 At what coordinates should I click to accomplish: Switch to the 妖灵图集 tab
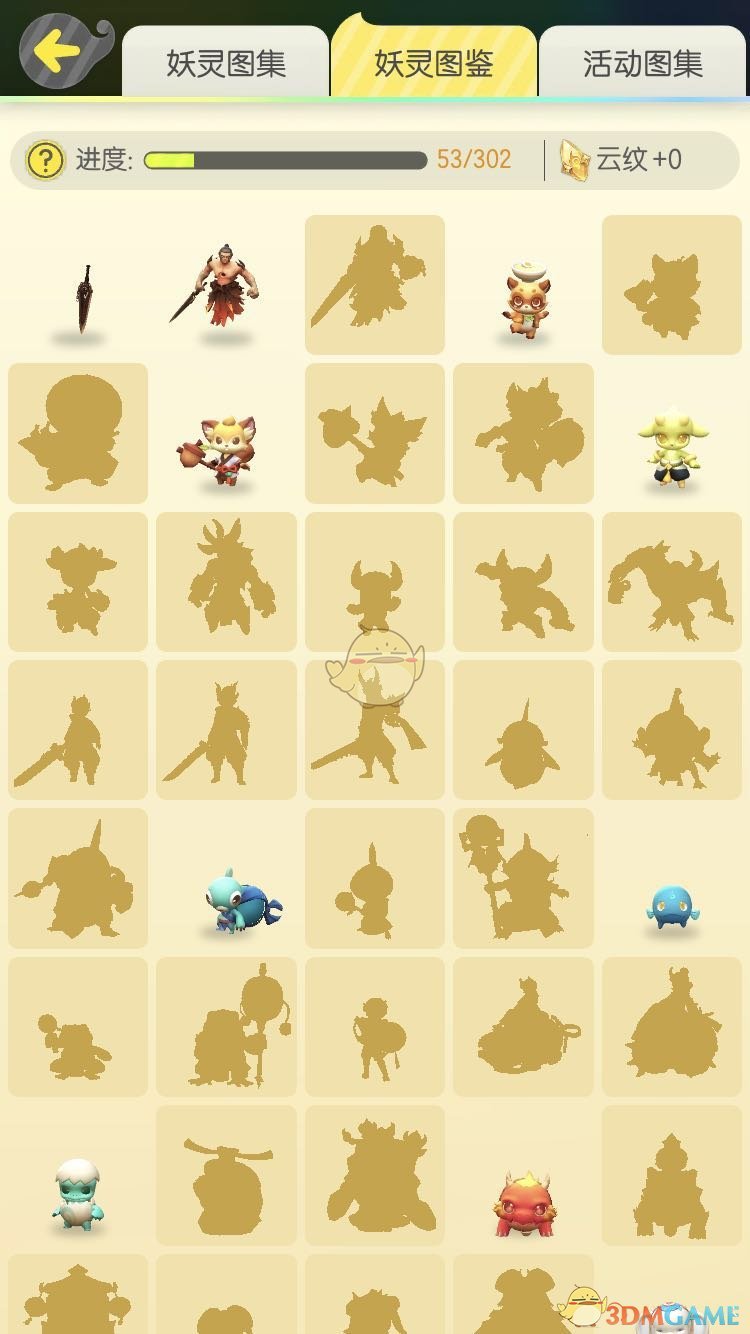coord(225,64)
